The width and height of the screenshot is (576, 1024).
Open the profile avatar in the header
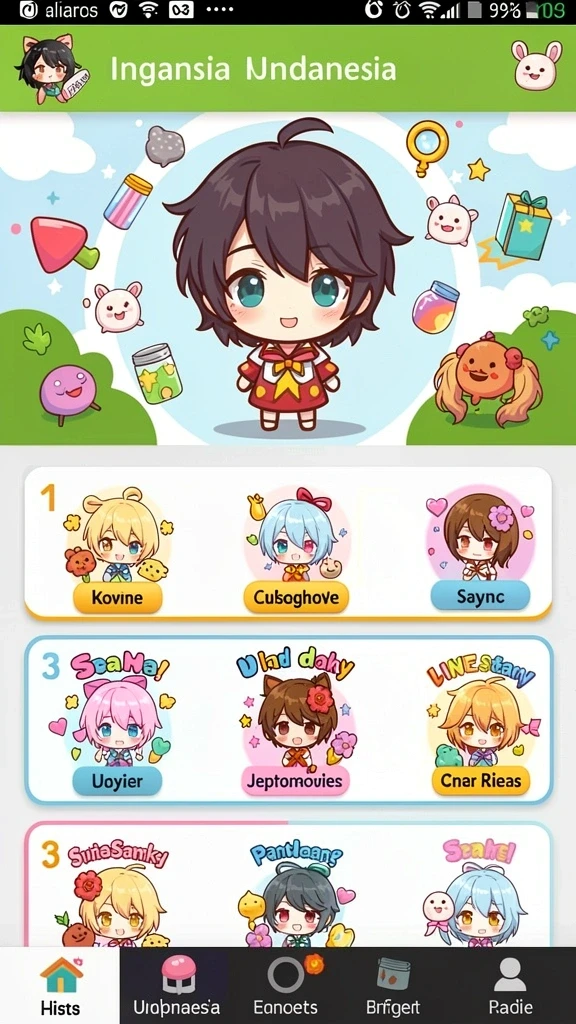click(52, 69)
